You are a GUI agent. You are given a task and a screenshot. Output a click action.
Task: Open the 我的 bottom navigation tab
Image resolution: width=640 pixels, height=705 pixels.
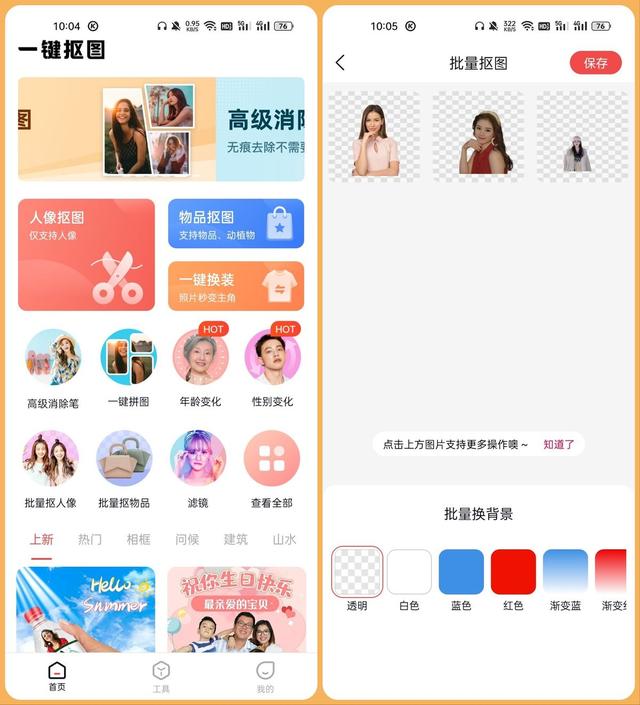[265, 676]
